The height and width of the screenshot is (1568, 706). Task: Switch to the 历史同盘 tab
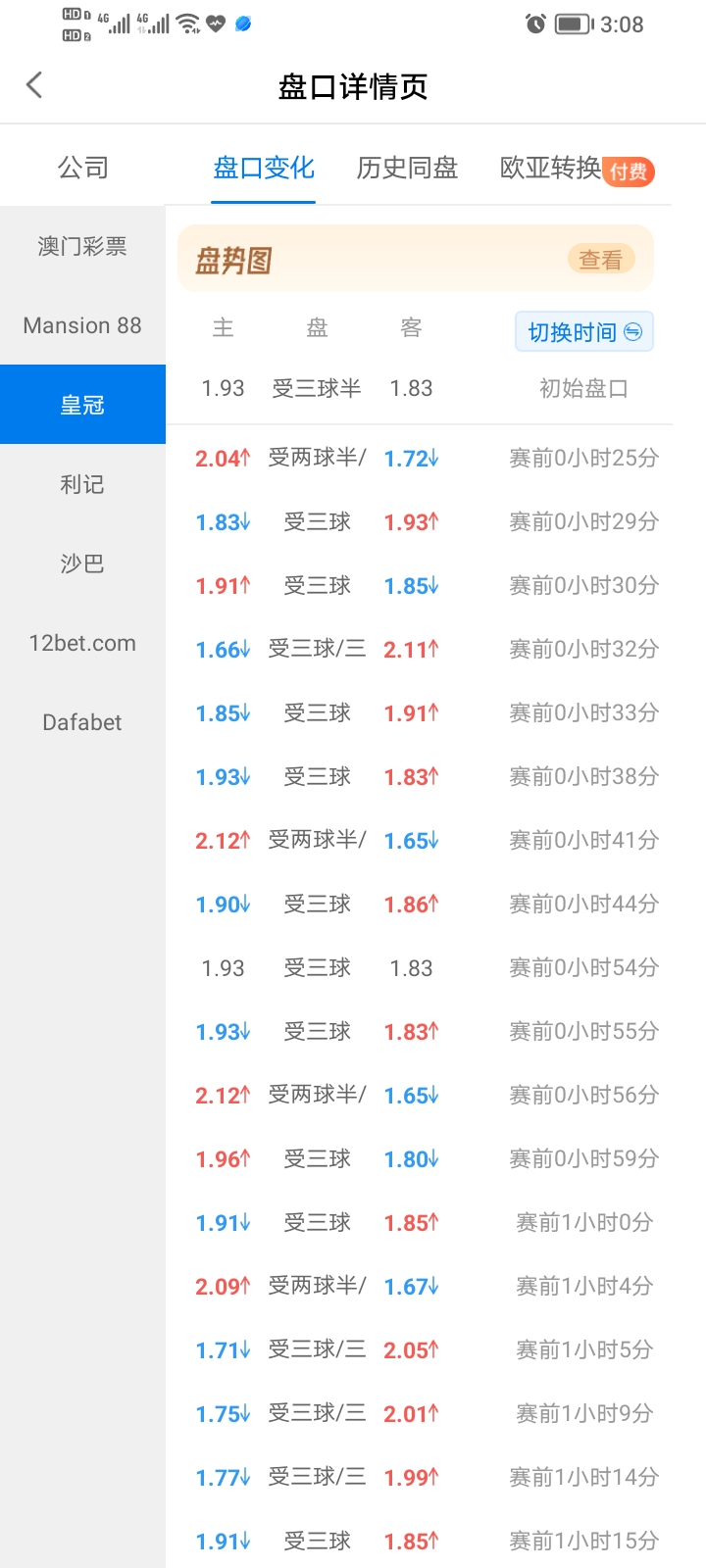(407, 168)
